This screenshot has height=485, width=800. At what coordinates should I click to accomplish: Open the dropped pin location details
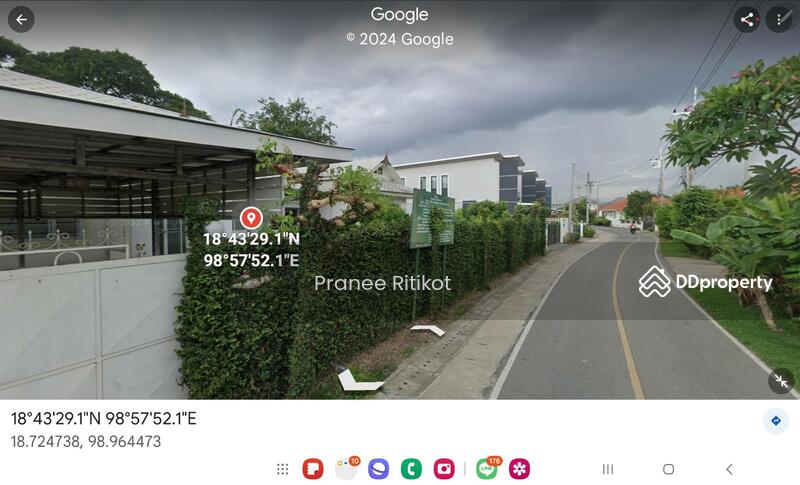click(x=251, y=217)
